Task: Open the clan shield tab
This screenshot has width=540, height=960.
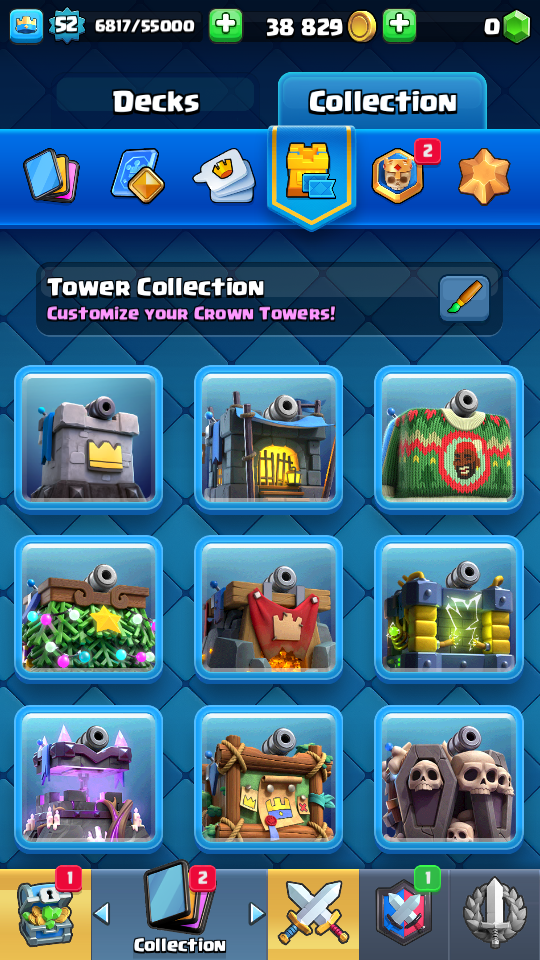Action: 404,914
